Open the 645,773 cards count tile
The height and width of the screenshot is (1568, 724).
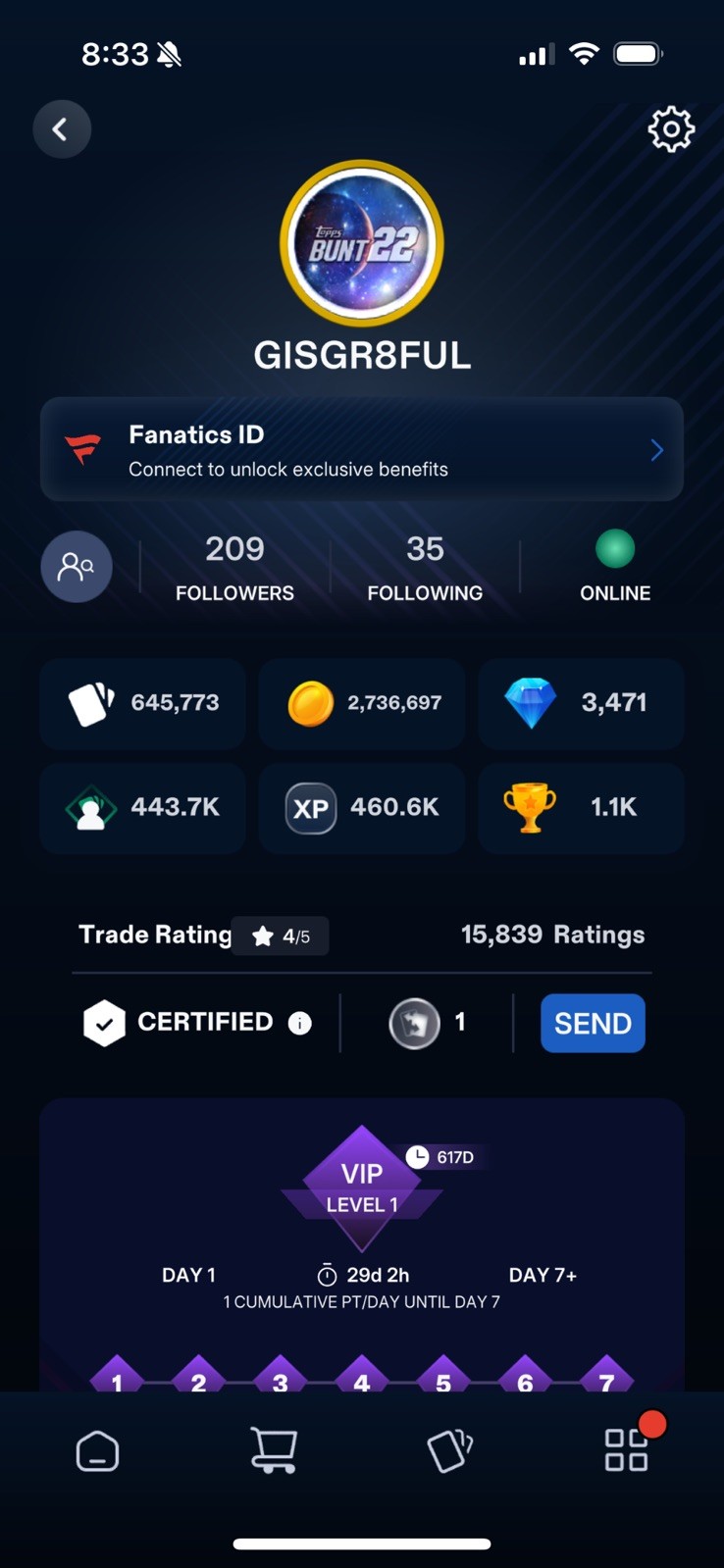(143, 703)
